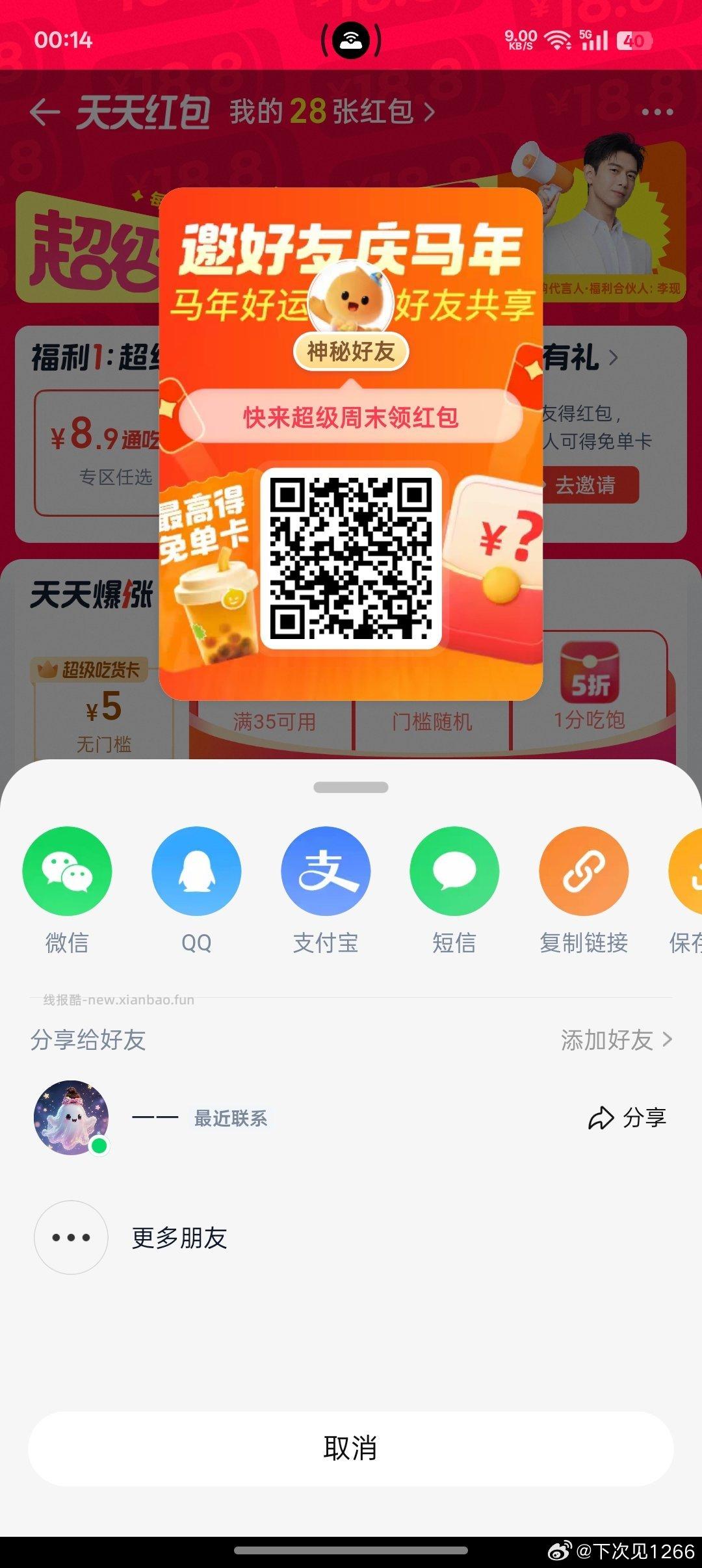Share through the QQ icon
The width and height of the screenshot is (702, 1568).
pyautogui.click(x=196, y=871)
